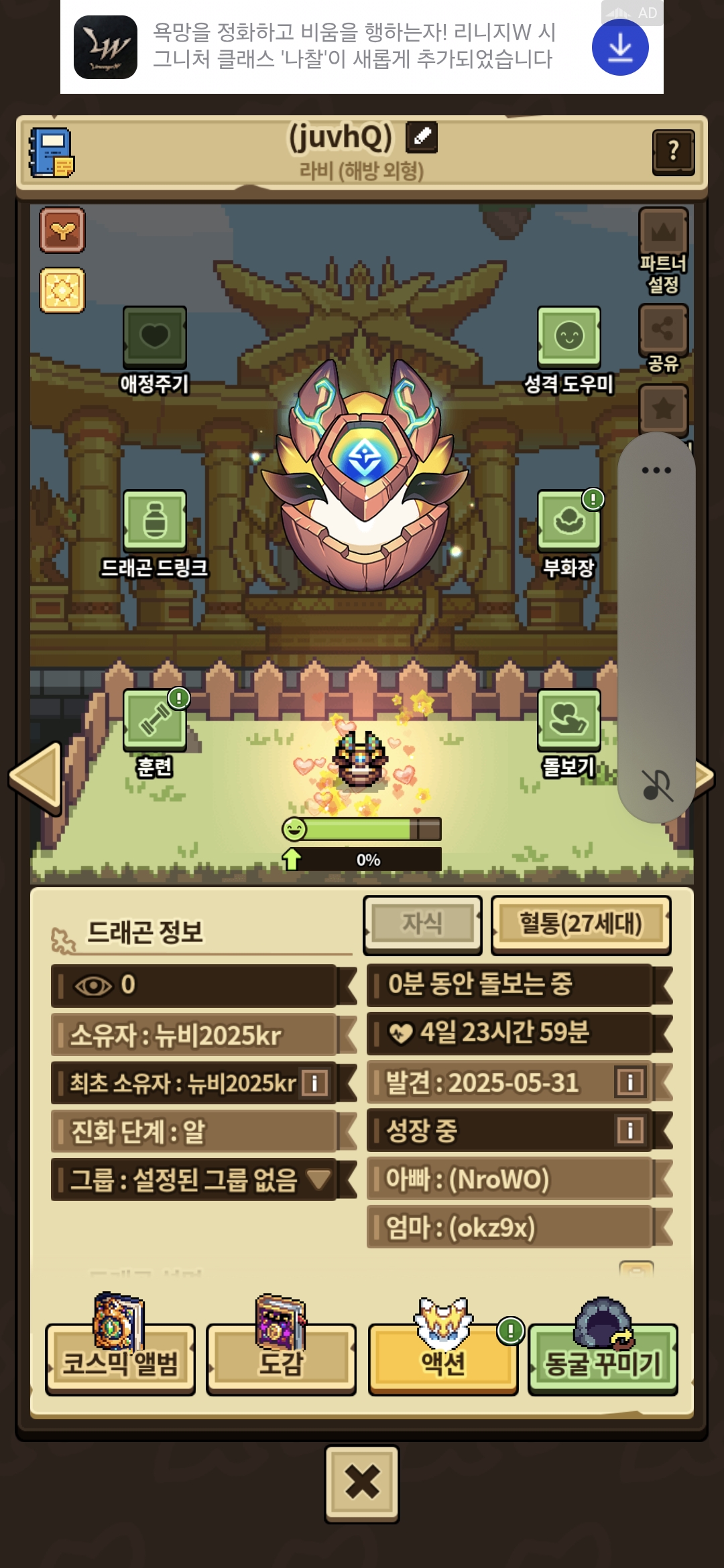This screenshot has height=1568, width=724.
Task: Open the blue notebook memo icon
Action: point(52,153)
